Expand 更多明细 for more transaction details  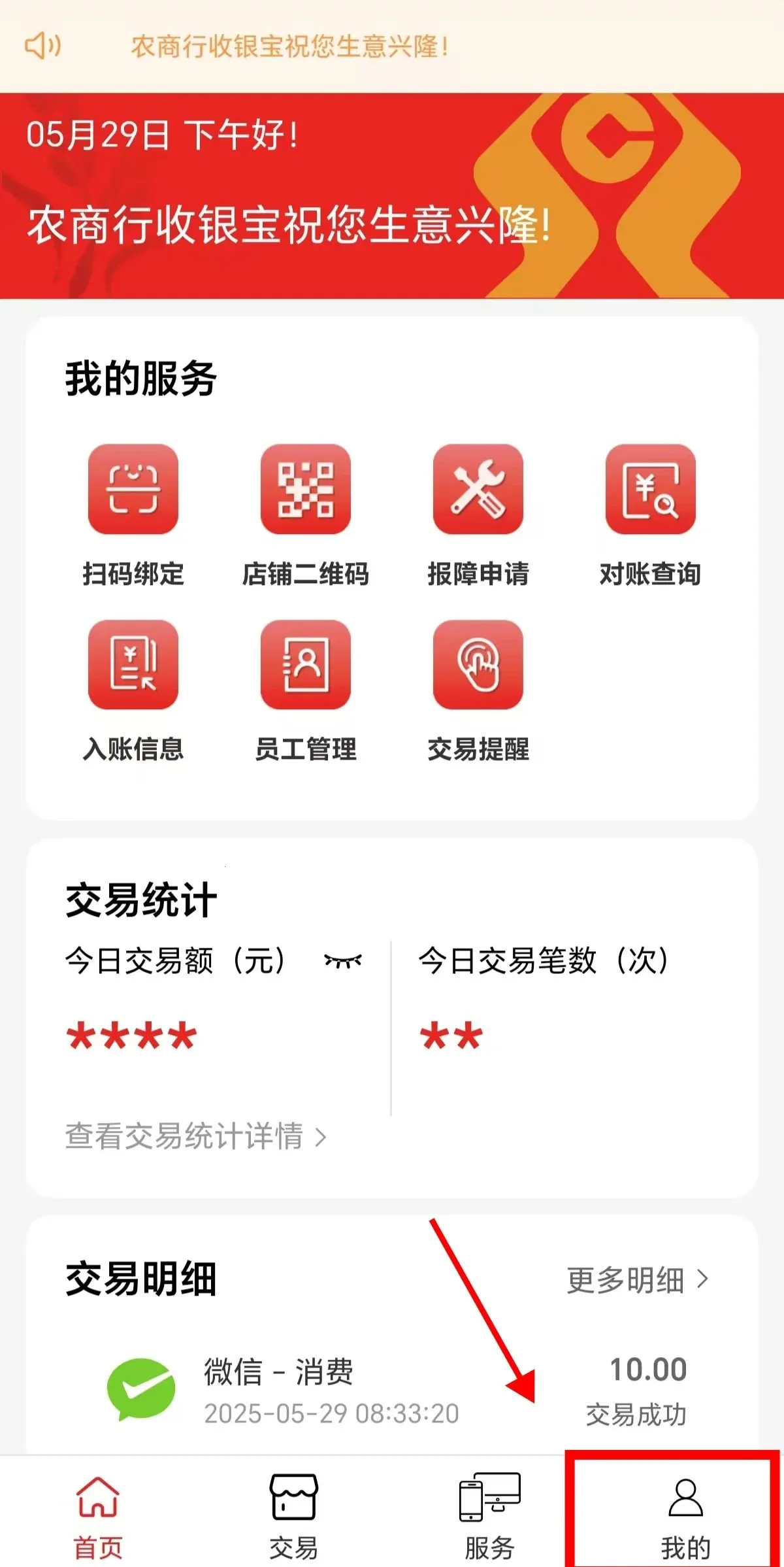coord(637,1280)
